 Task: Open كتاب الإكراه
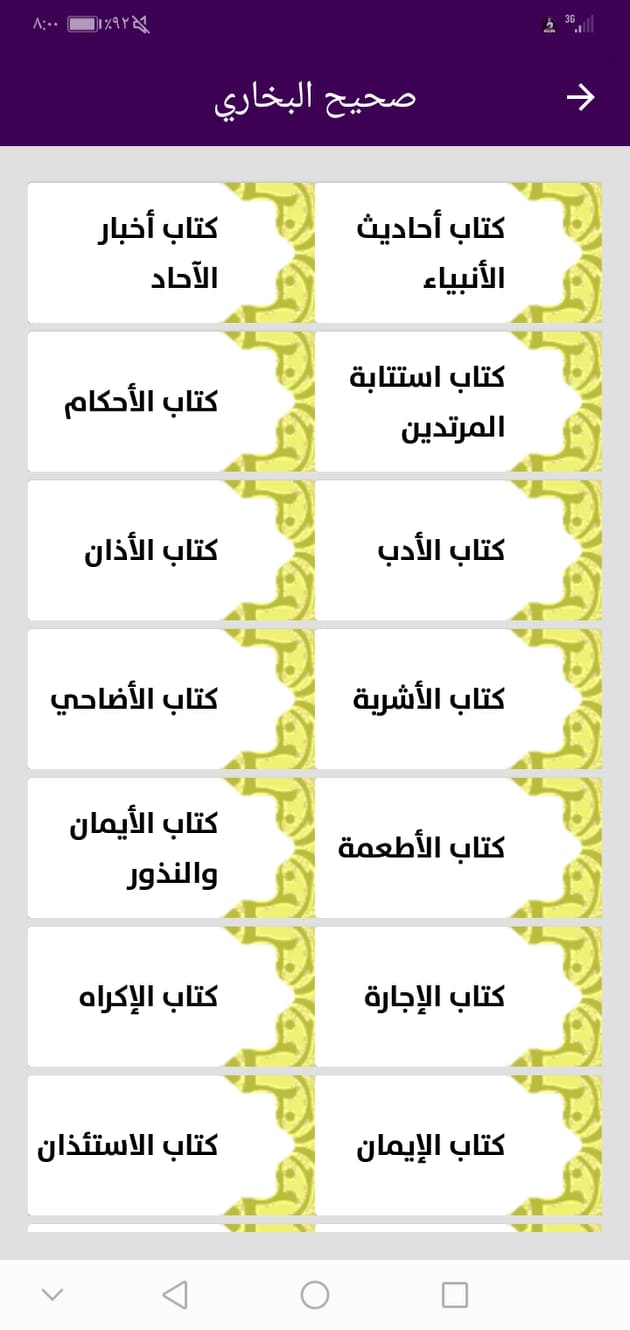click(x=171, y=997)
